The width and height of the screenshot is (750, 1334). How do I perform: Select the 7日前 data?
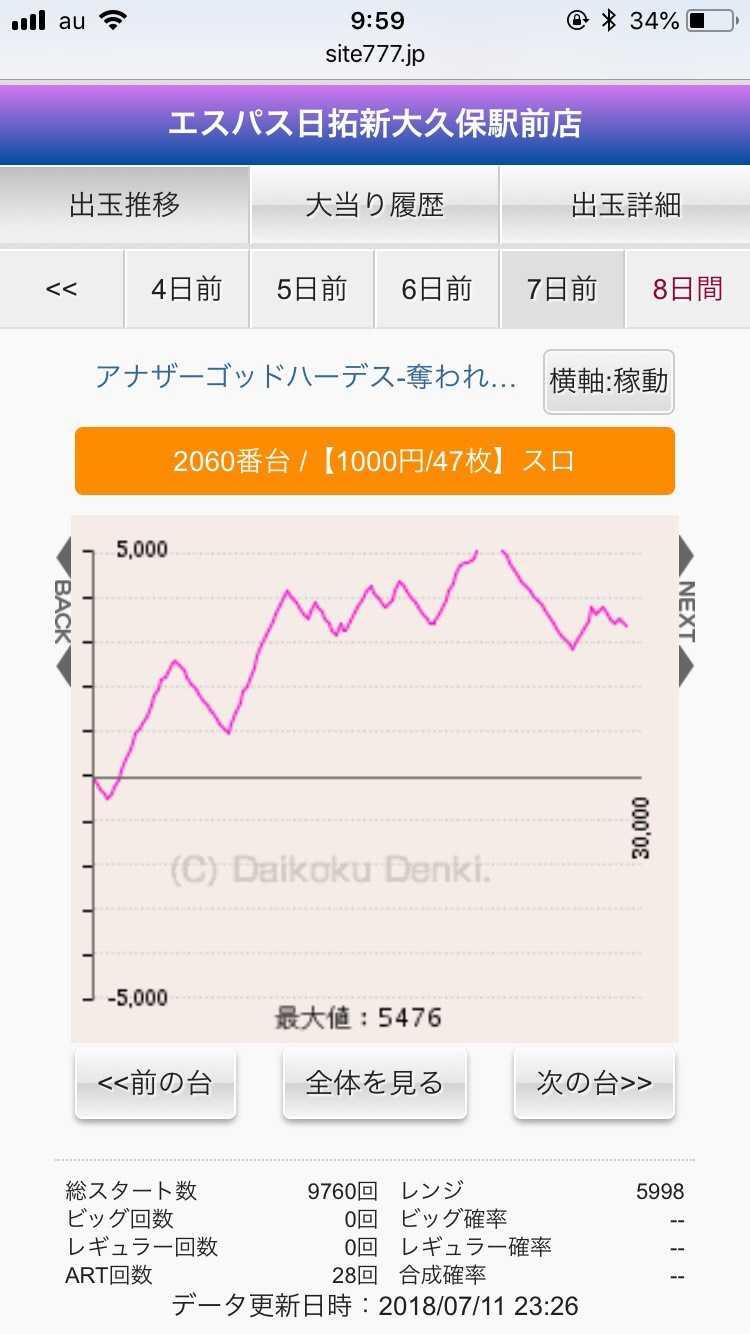(x=562, y=289)
